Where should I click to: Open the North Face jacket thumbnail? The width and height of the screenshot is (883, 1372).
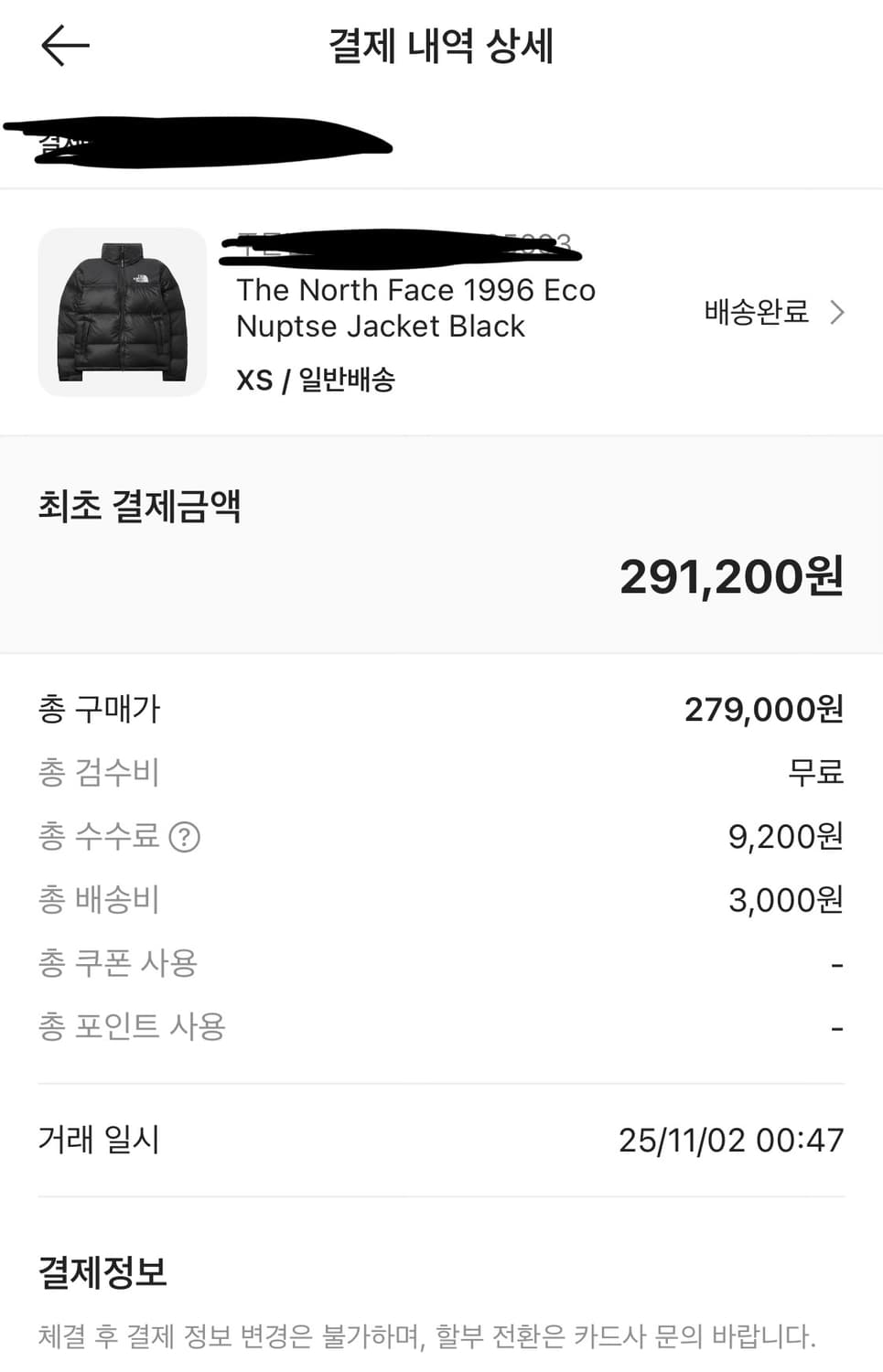[x=122, y=313]
